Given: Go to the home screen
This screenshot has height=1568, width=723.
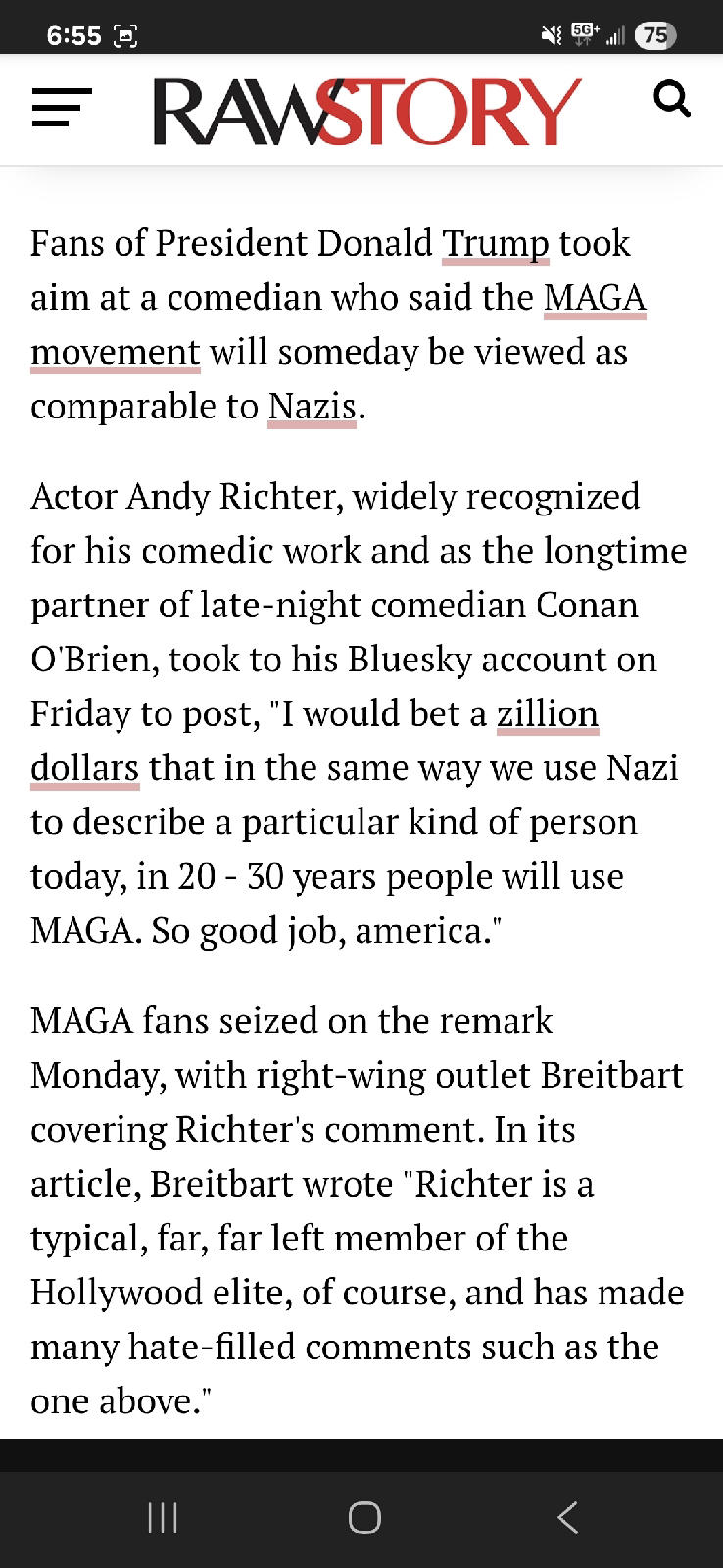Looking at the screenshot, I should coord(363,1517).
